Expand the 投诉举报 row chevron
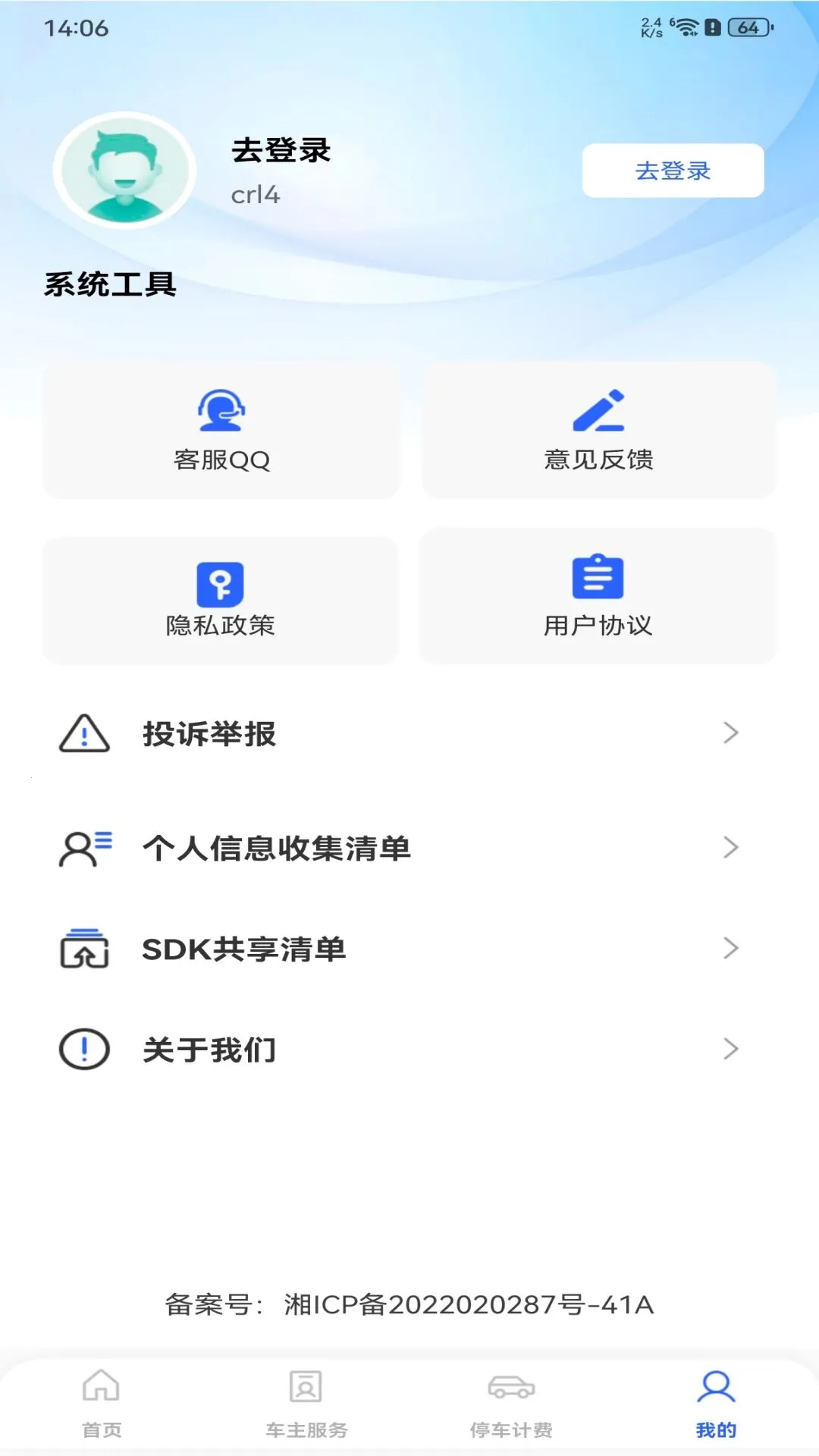819x1456 pixels. click(x=730, y=733)
